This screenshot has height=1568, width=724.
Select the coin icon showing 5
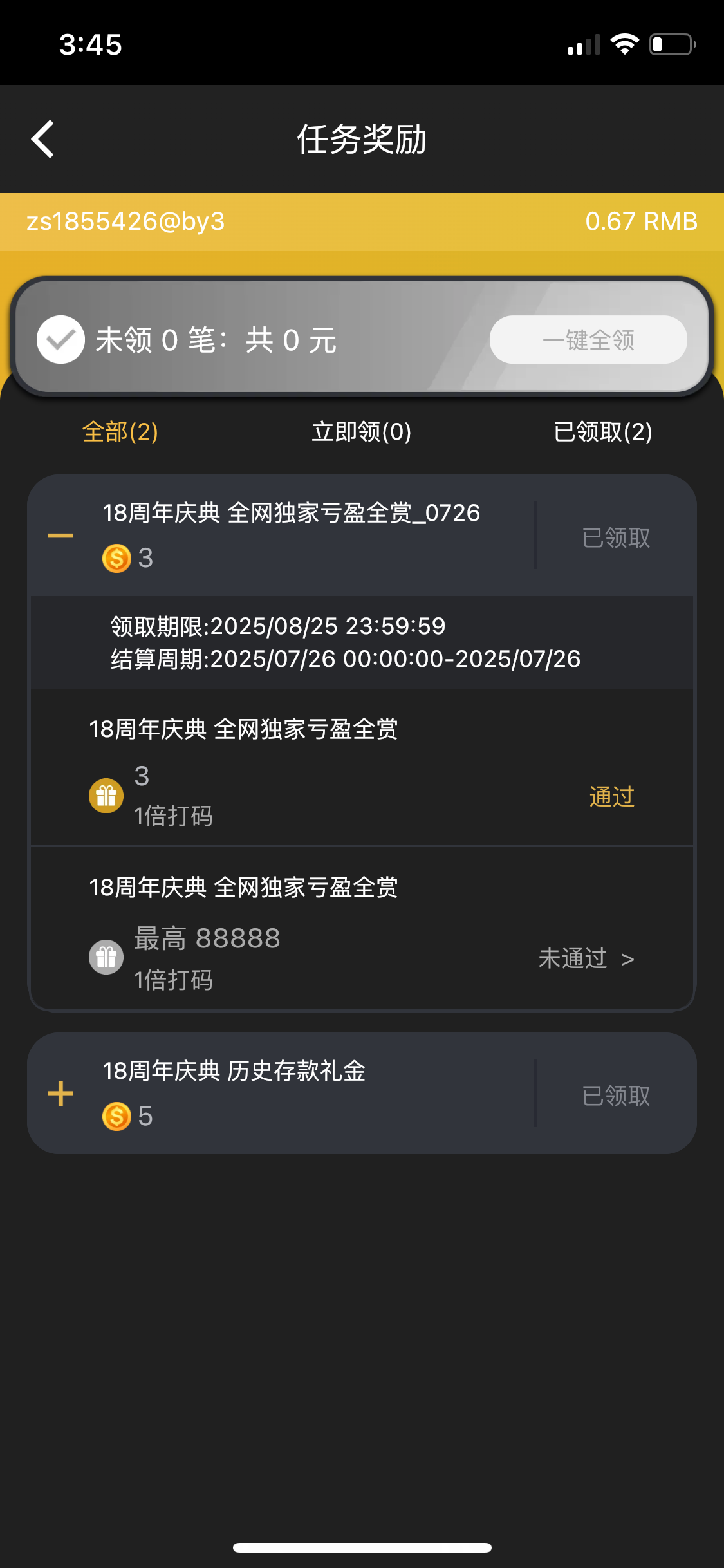tap(116, 1115)
